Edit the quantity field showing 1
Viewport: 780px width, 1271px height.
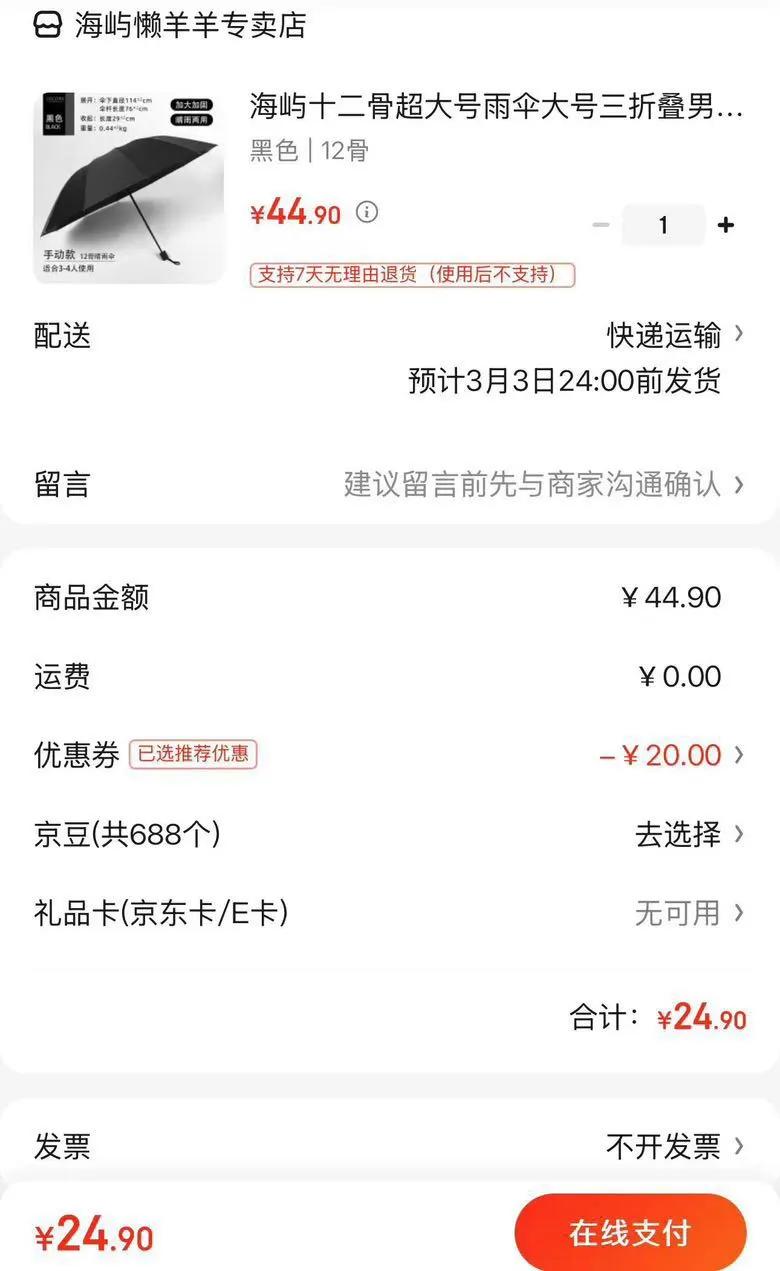point(662,225)
